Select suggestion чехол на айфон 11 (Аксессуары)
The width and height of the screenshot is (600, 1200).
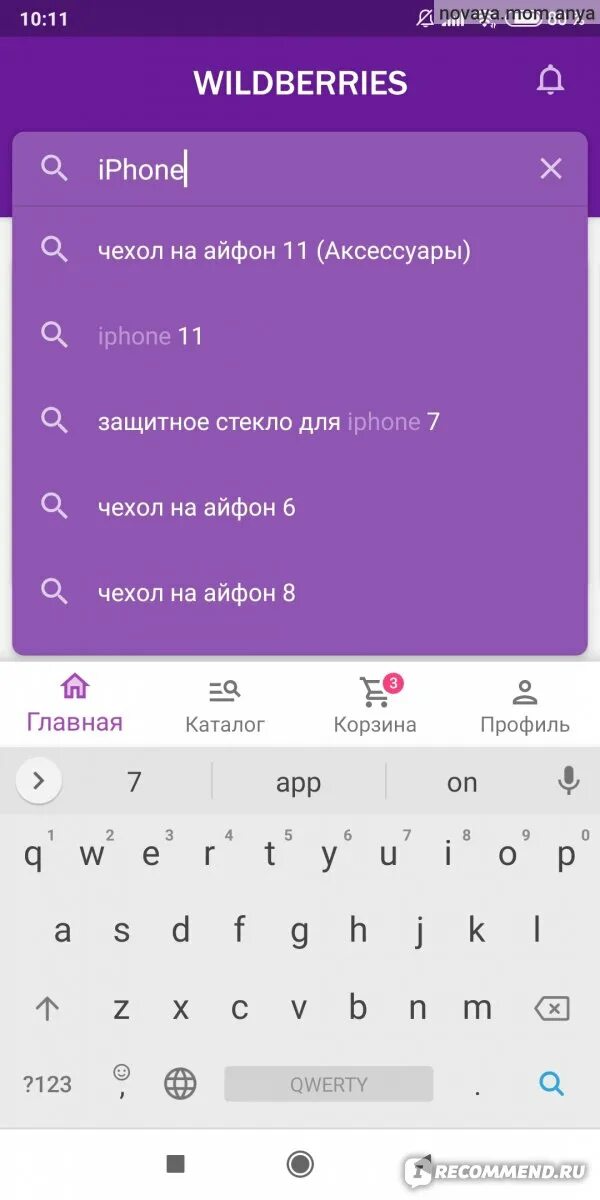pyautogui.click(x=284, y=251)
